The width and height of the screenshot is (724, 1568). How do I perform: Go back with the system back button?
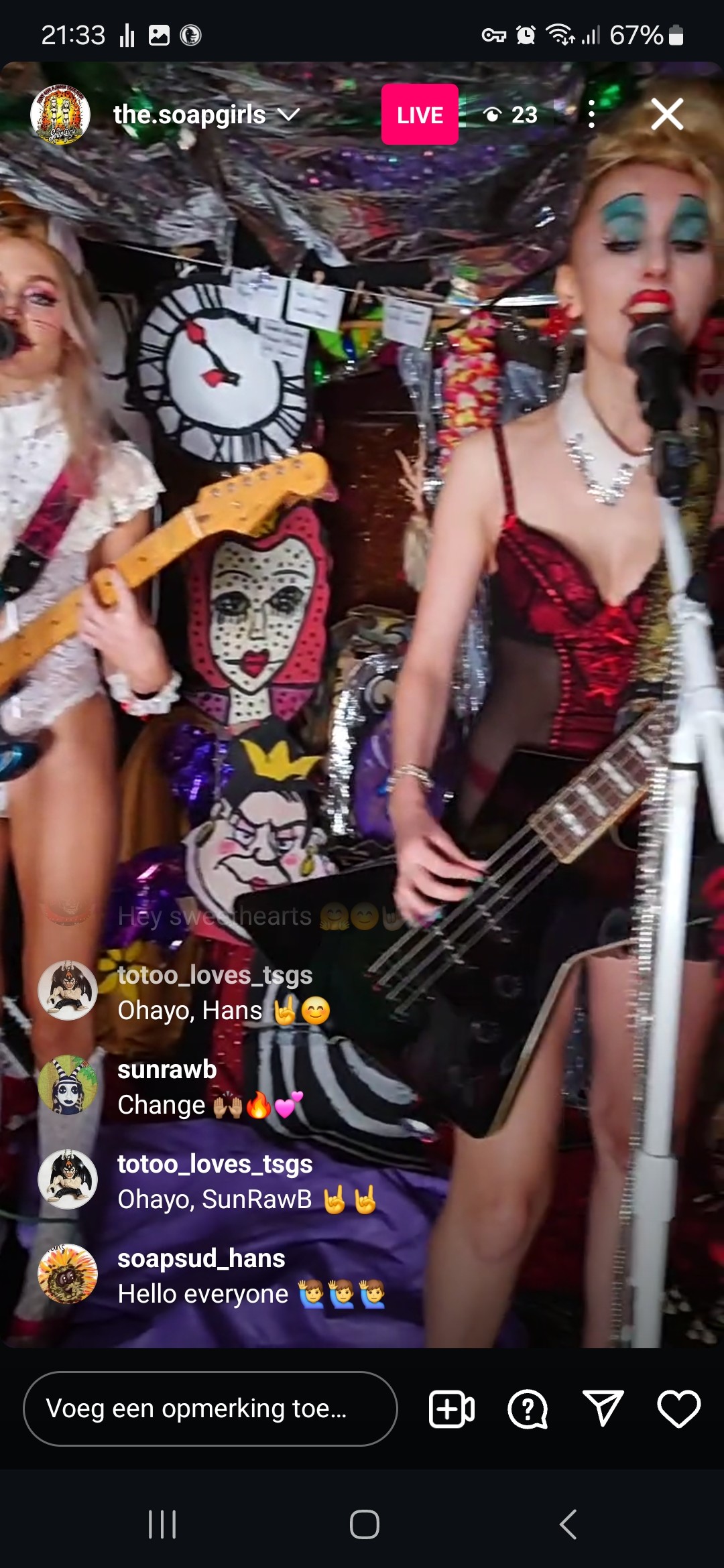click(x=568, y=1524)
